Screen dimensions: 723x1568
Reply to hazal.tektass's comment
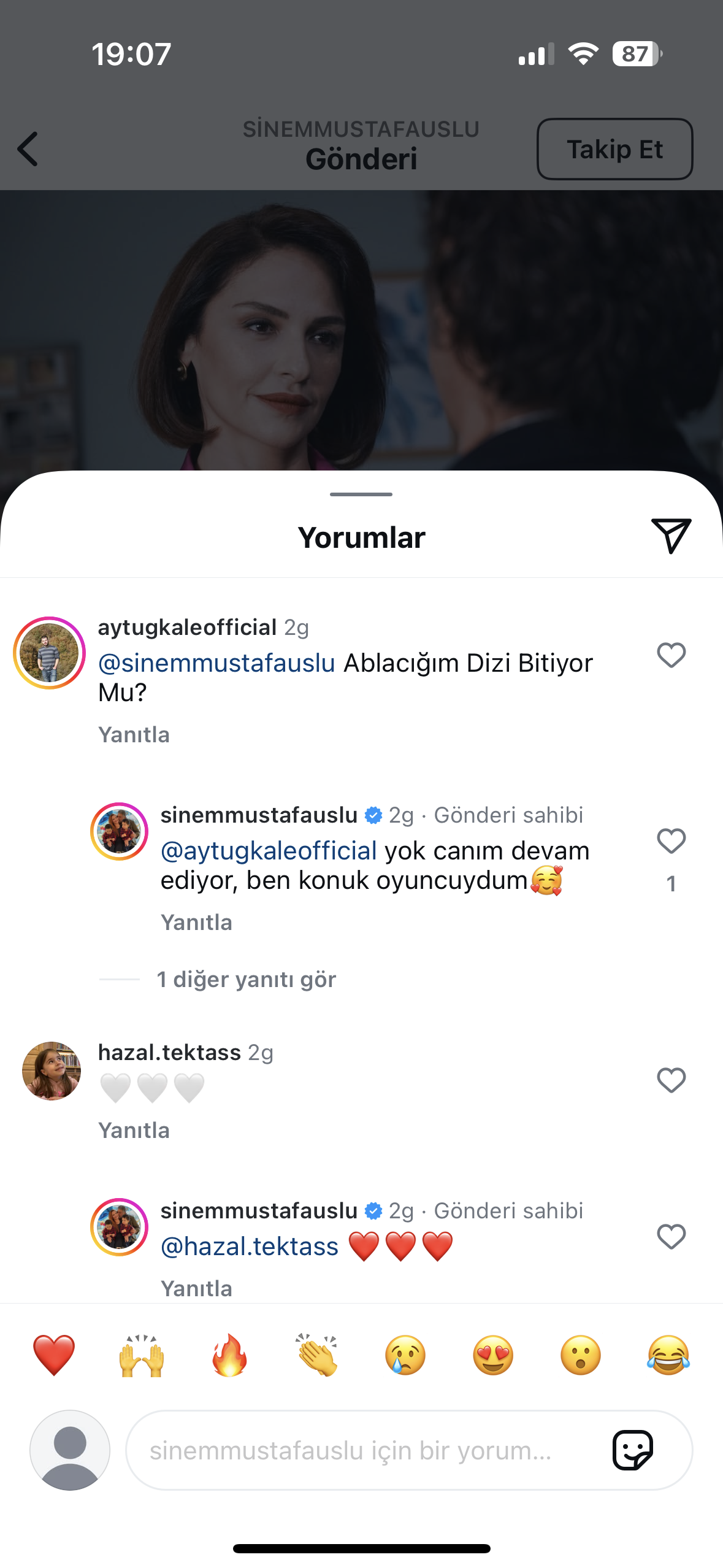click(134, 1130)
